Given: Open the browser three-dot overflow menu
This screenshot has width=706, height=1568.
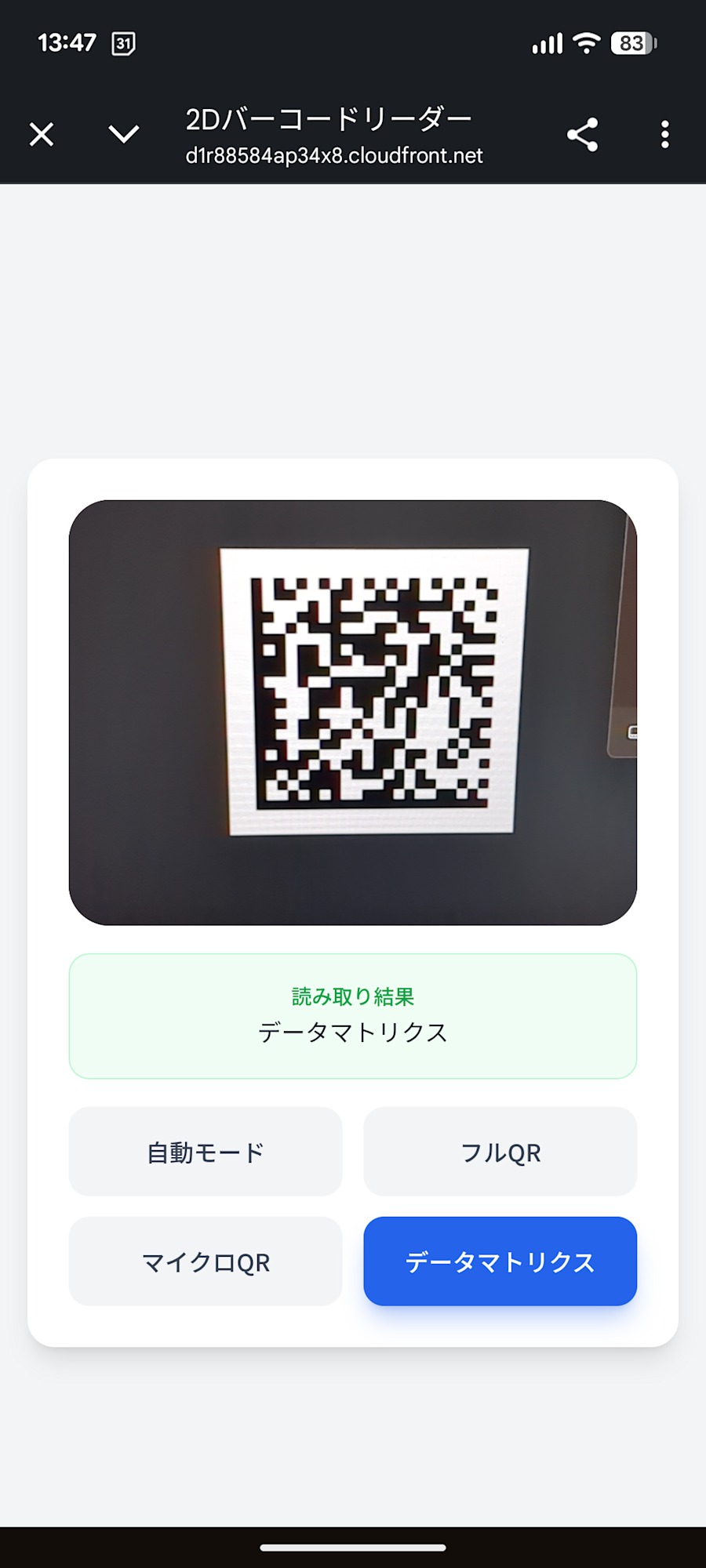Looking at the screenshot, I should 664,135.
